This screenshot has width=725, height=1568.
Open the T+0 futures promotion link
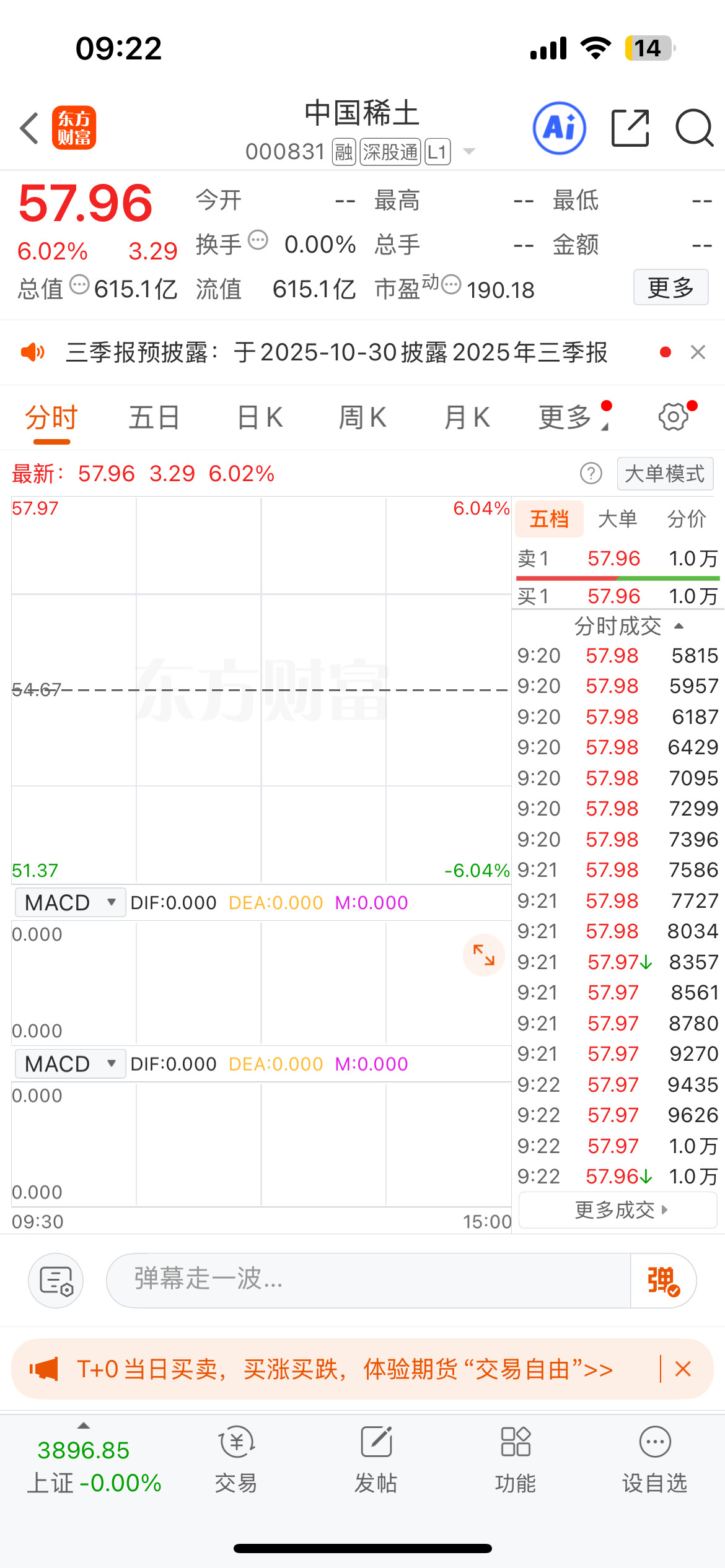click(x=344, y=1369)
